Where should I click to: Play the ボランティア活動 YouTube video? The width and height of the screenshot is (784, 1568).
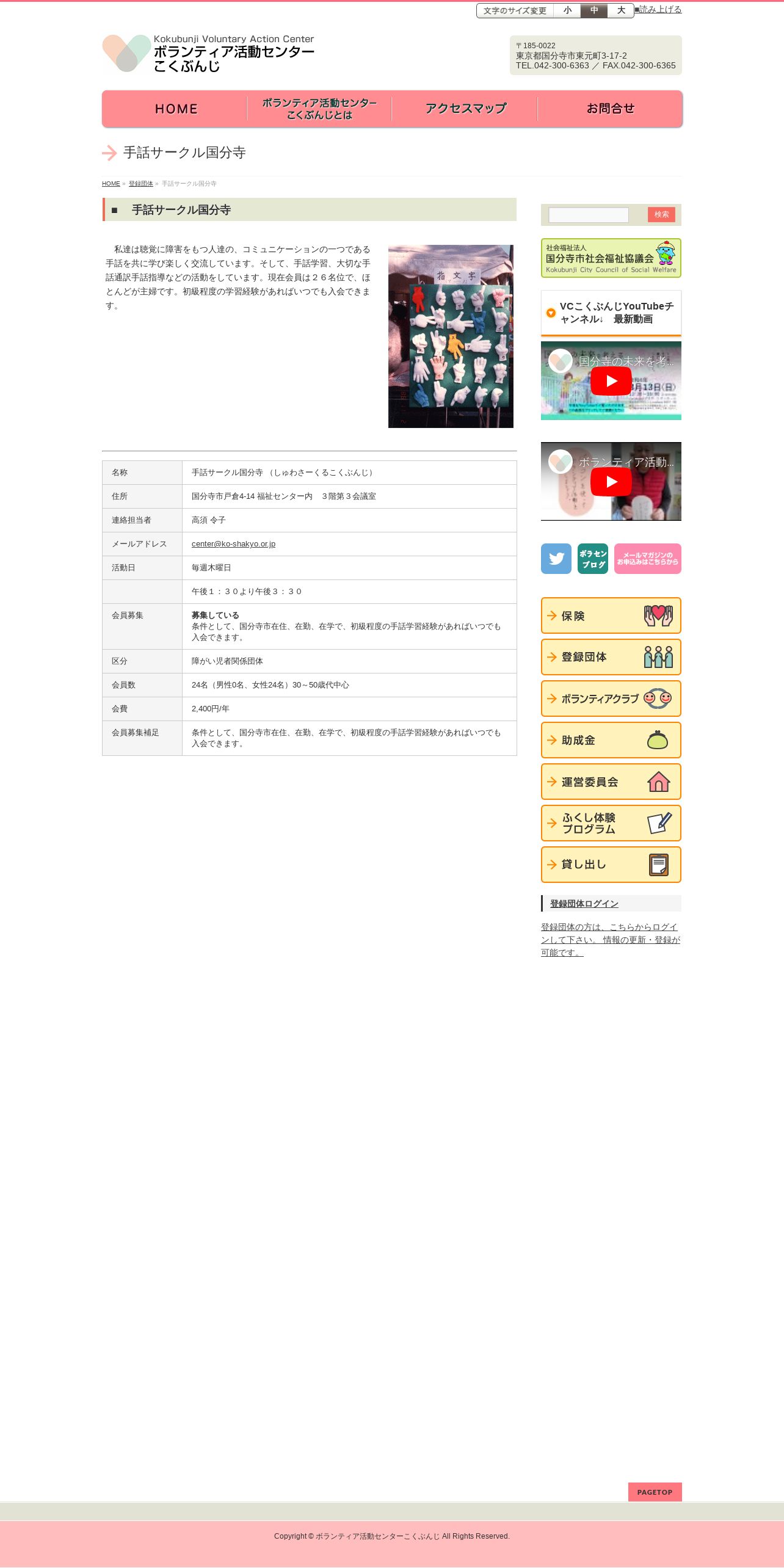[611, 482]
